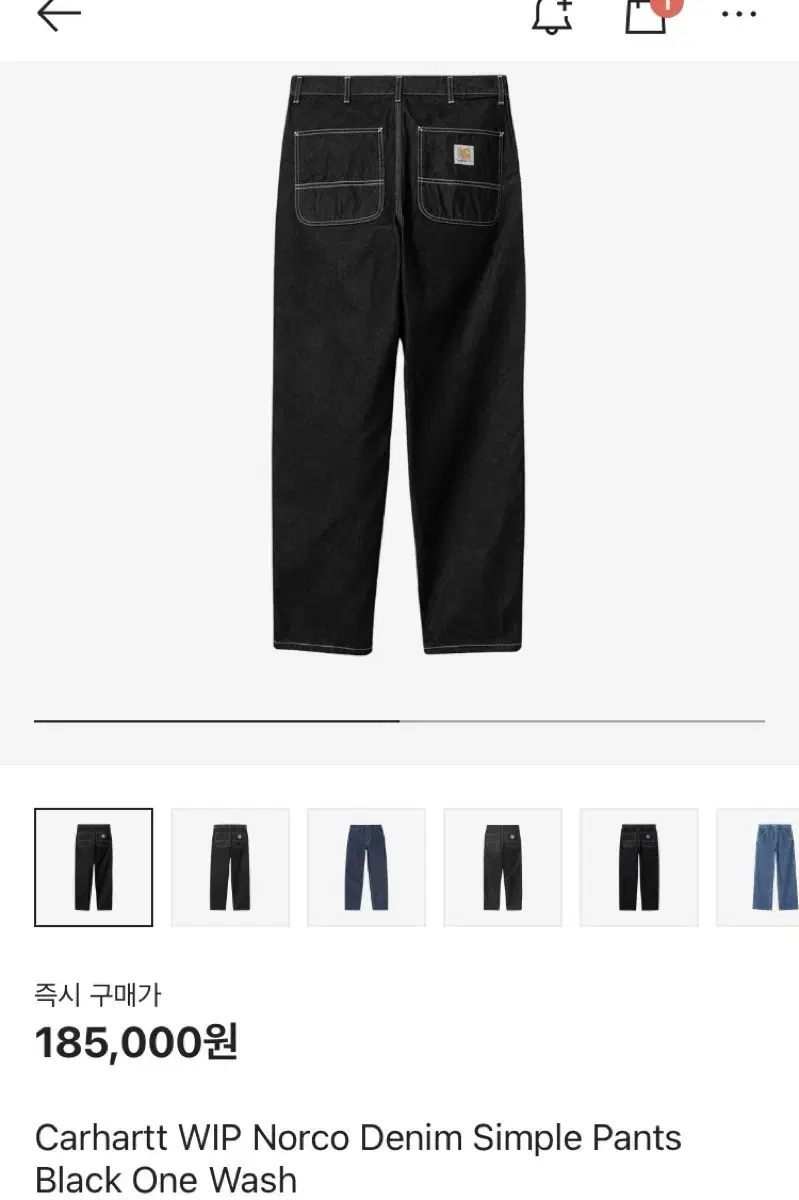Open the dark navy denim thumbnail
The image size is (799, 1200).
366,866
